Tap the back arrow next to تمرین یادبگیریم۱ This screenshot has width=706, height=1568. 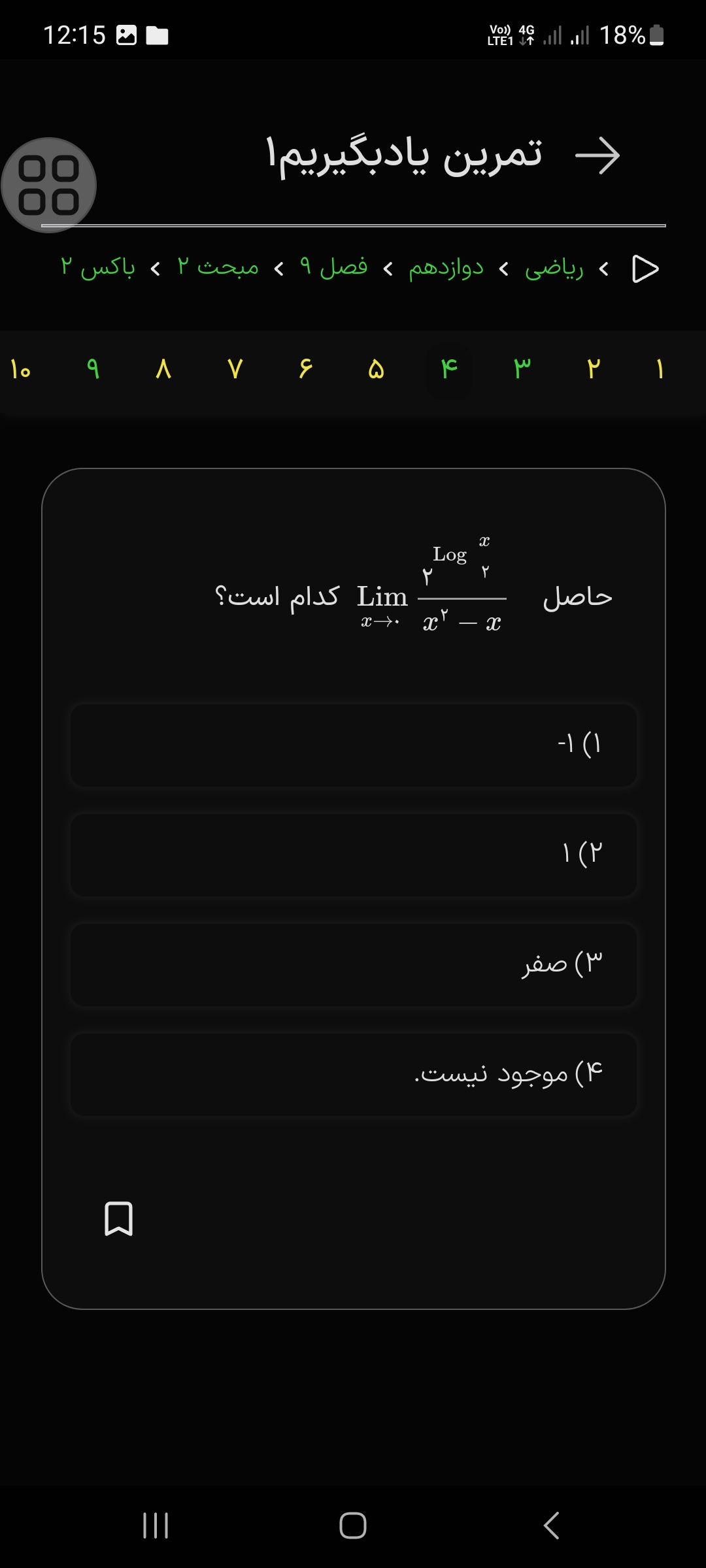[x=597, y=156]
